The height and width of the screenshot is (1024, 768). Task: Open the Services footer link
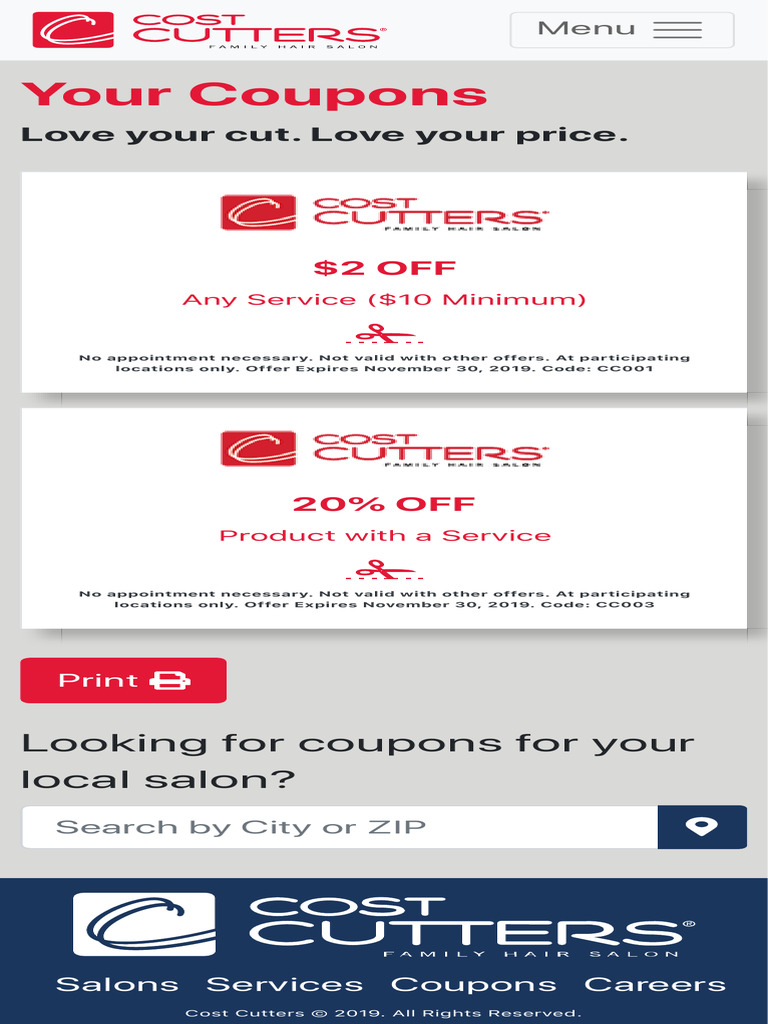pos(285,984)
